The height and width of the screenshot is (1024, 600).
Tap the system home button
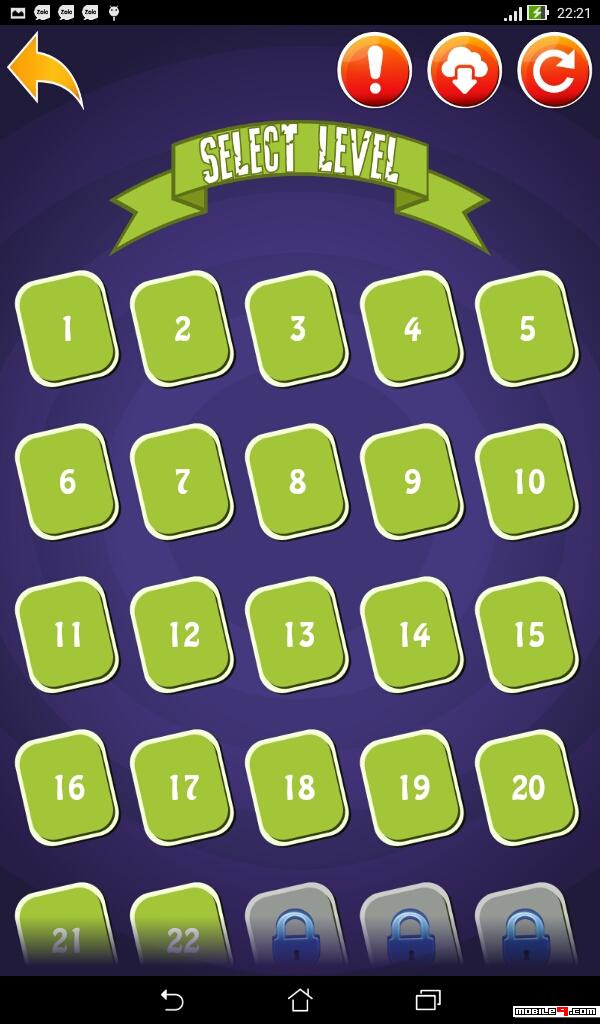pos(300,1000)
